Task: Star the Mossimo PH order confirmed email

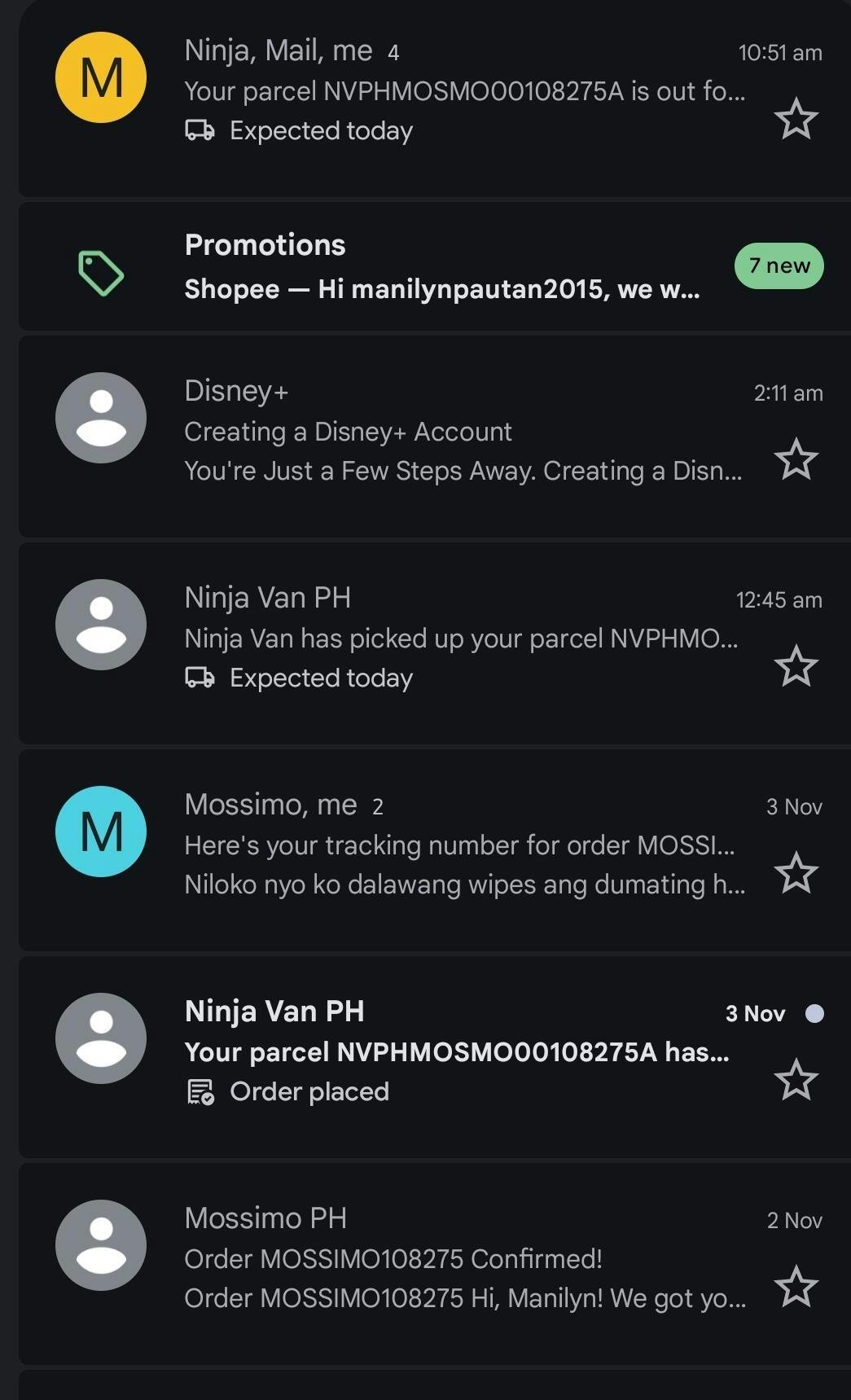Action: point(795,1287)
